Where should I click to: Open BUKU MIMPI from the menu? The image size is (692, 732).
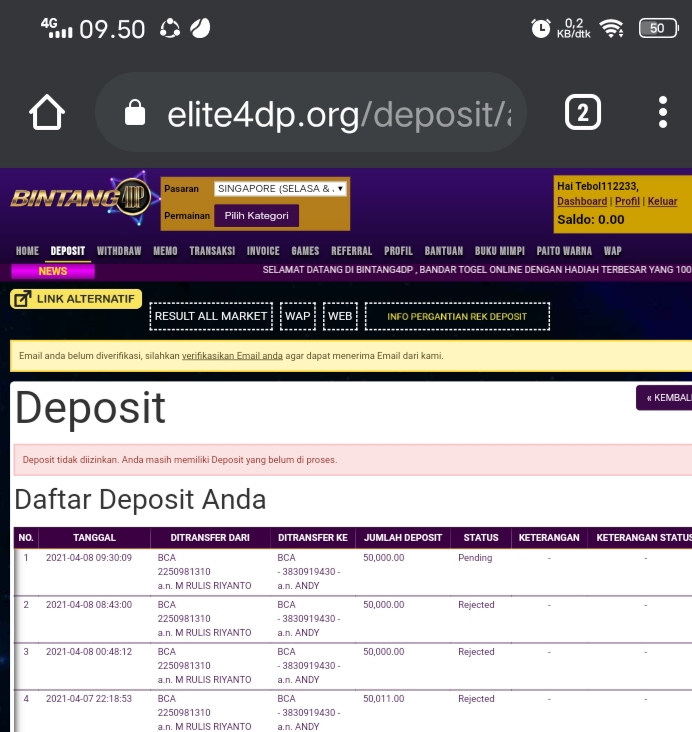click(499, 251)
